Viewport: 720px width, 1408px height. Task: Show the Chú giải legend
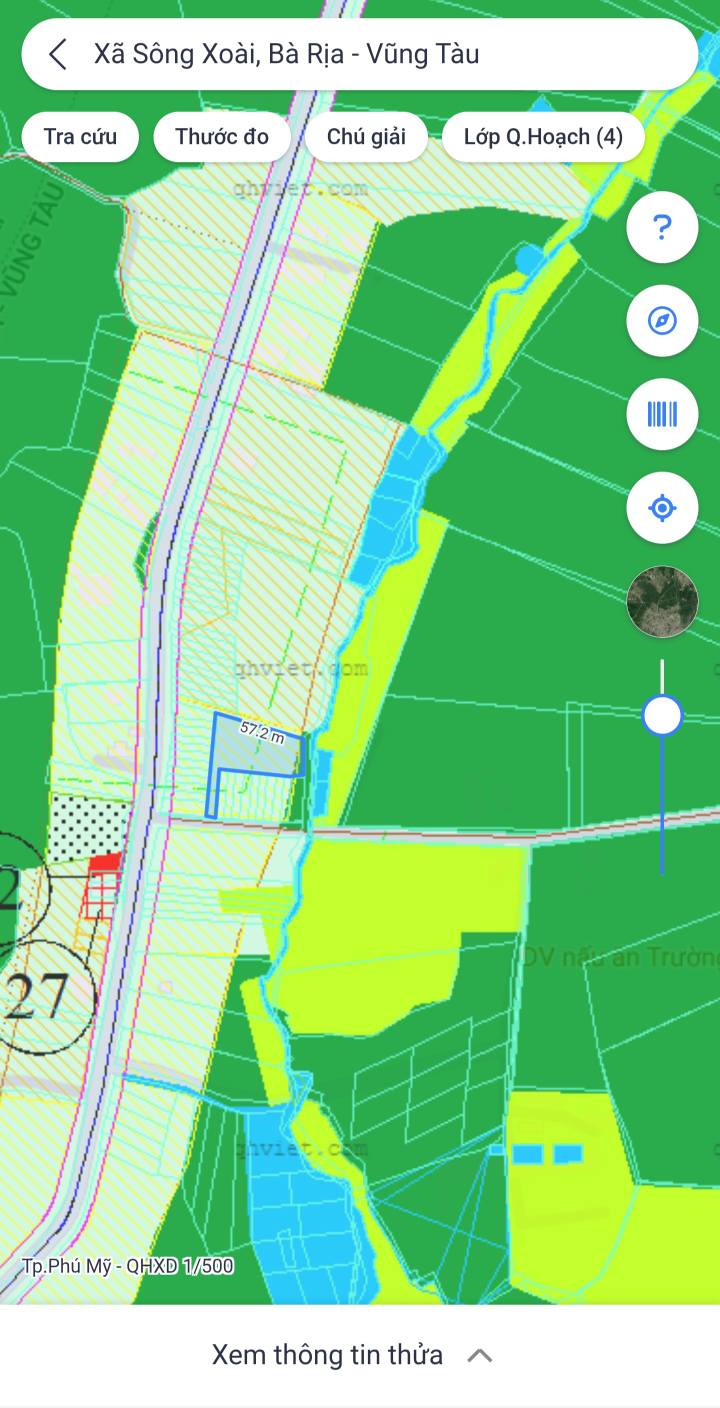pos(366,137)
